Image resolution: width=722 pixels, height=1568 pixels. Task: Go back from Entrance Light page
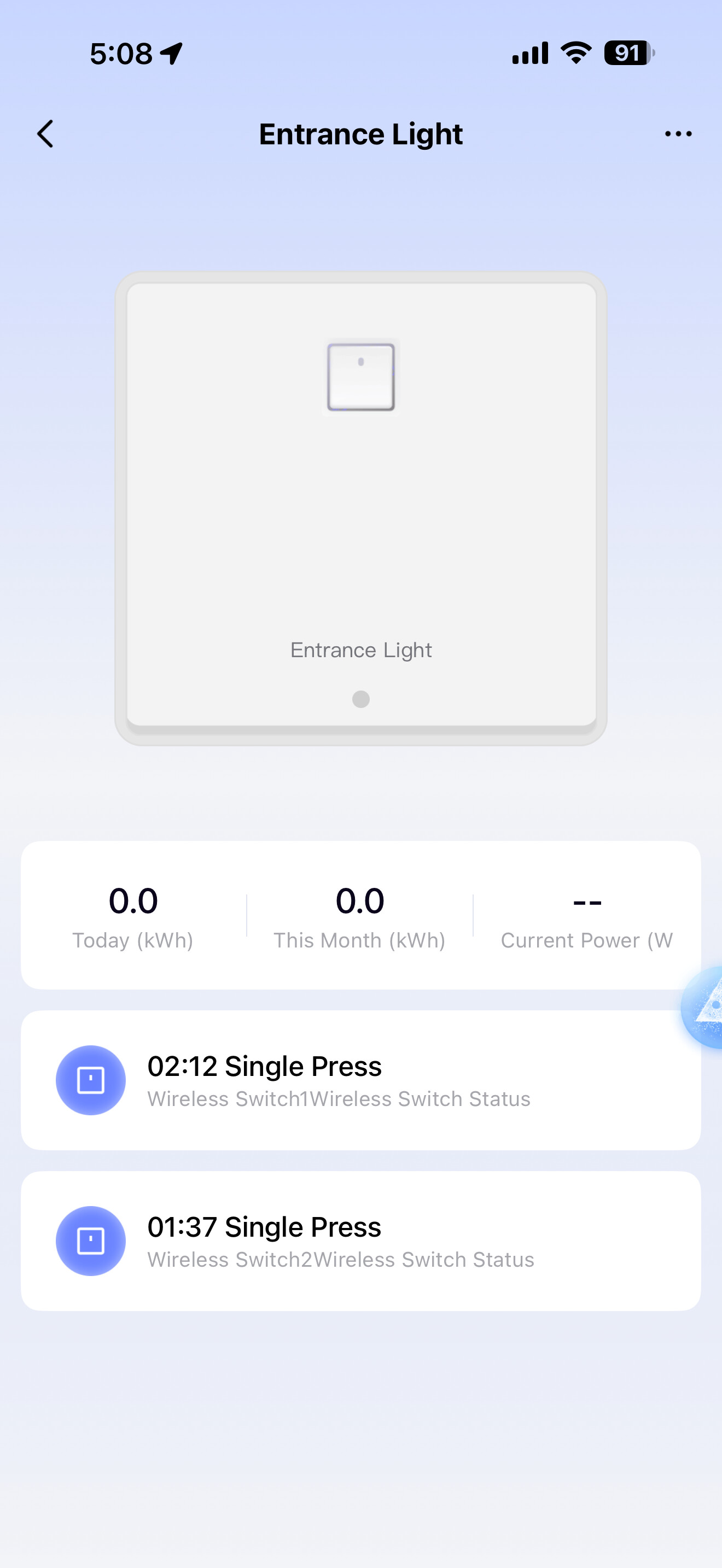45,134
